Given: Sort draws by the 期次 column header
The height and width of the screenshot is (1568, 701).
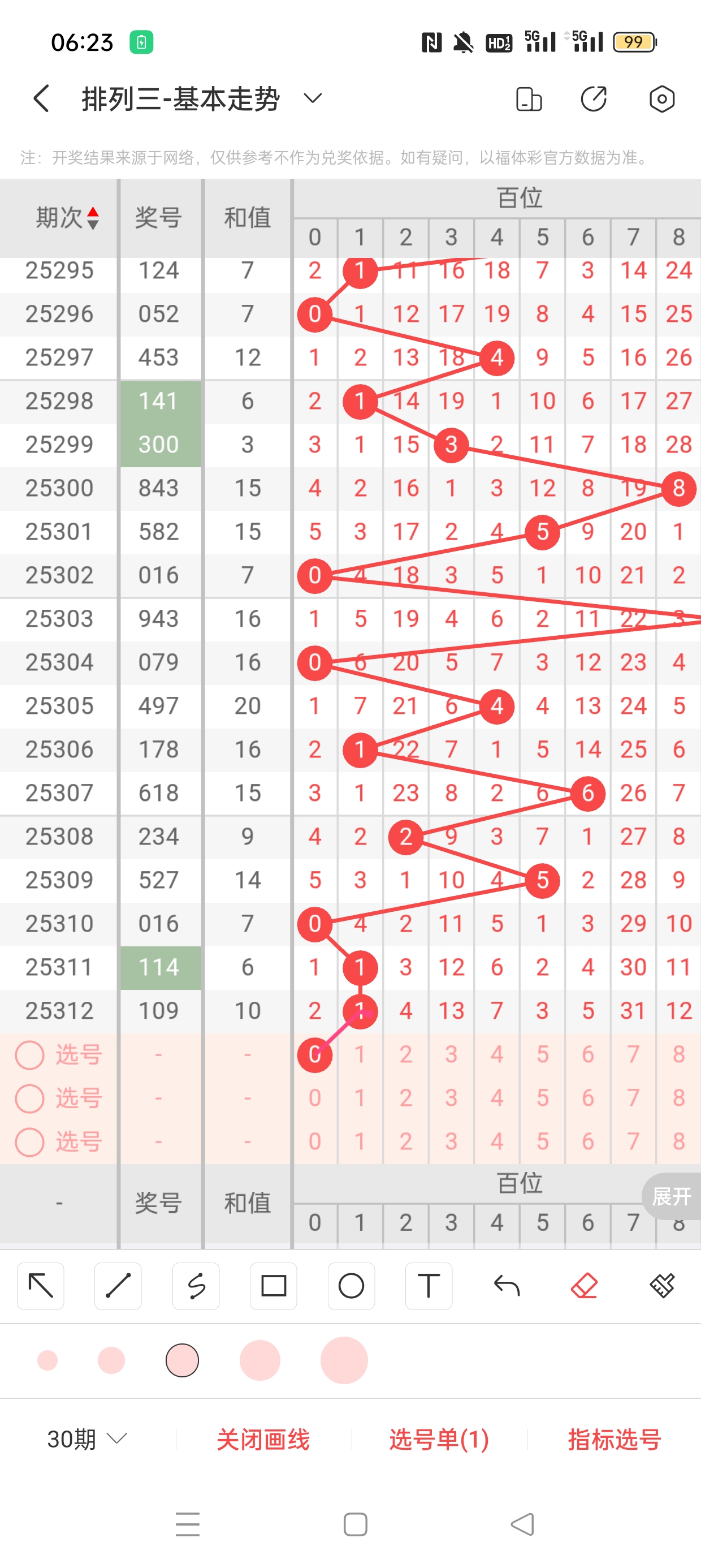Looking at the screenshot, I should 66,217.
